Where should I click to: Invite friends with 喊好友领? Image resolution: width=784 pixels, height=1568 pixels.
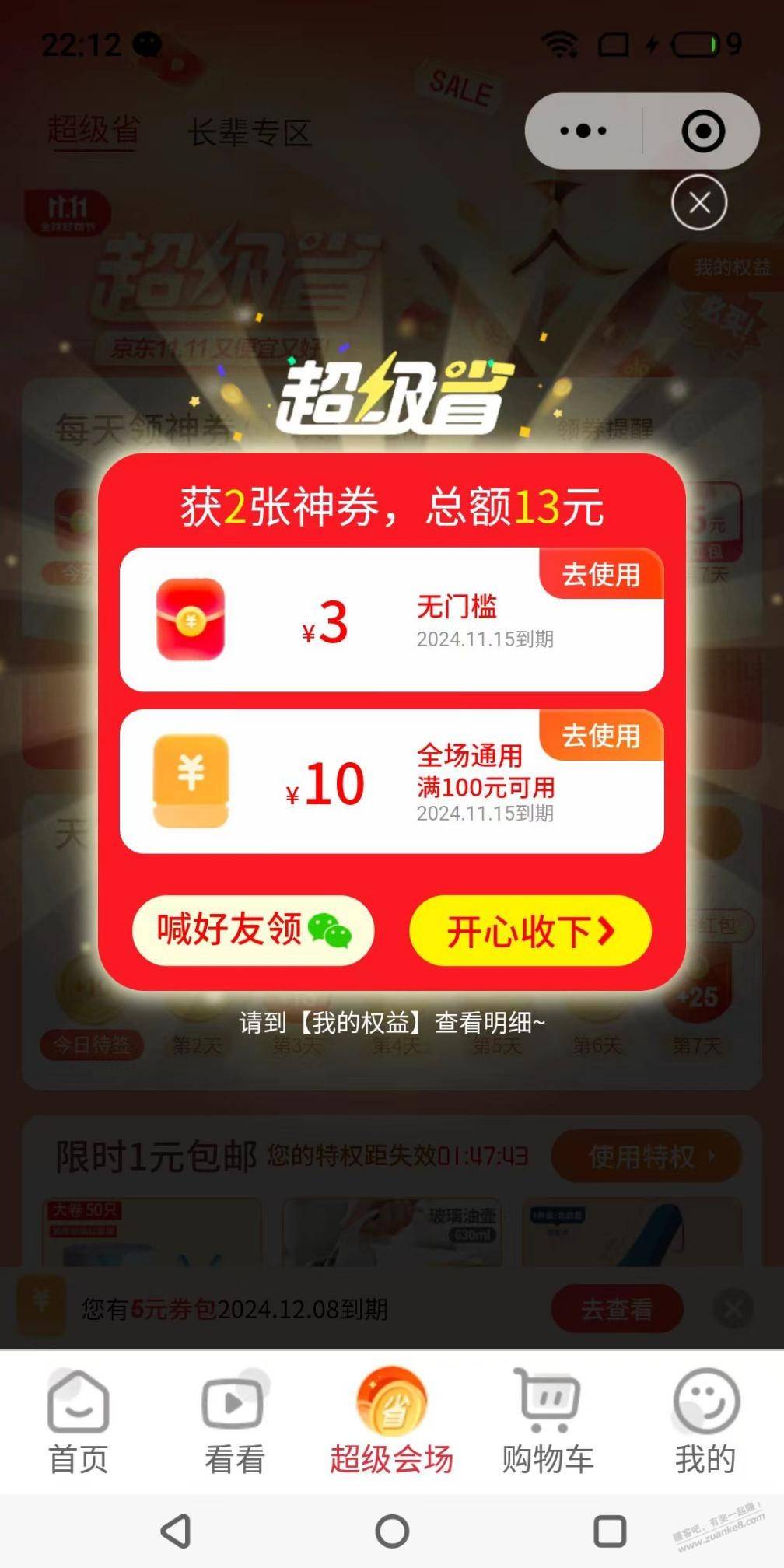click(x=253, y=930)
